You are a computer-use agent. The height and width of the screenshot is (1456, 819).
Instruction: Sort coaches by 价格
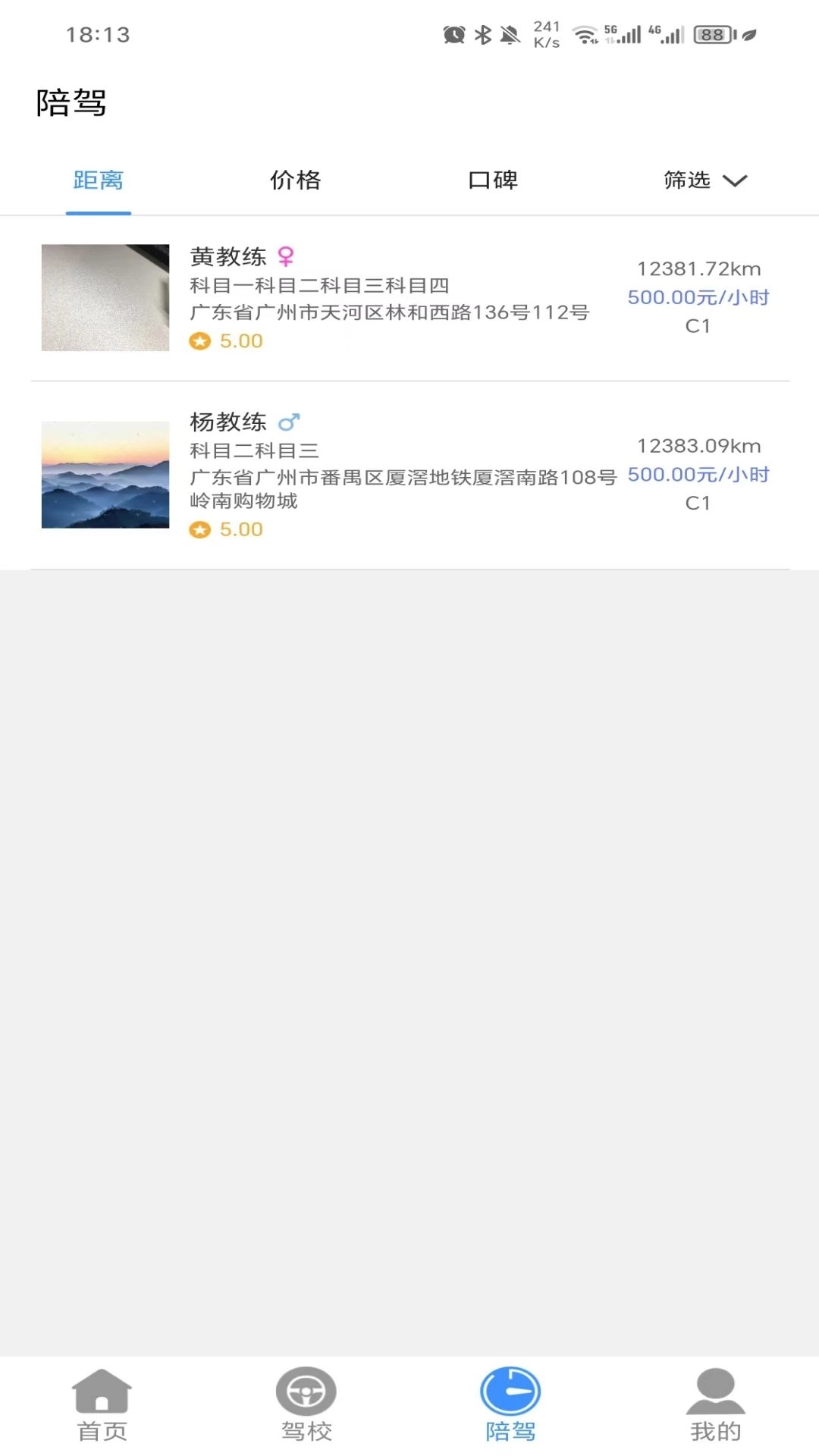pyautogui.click(x=296, y=180)
